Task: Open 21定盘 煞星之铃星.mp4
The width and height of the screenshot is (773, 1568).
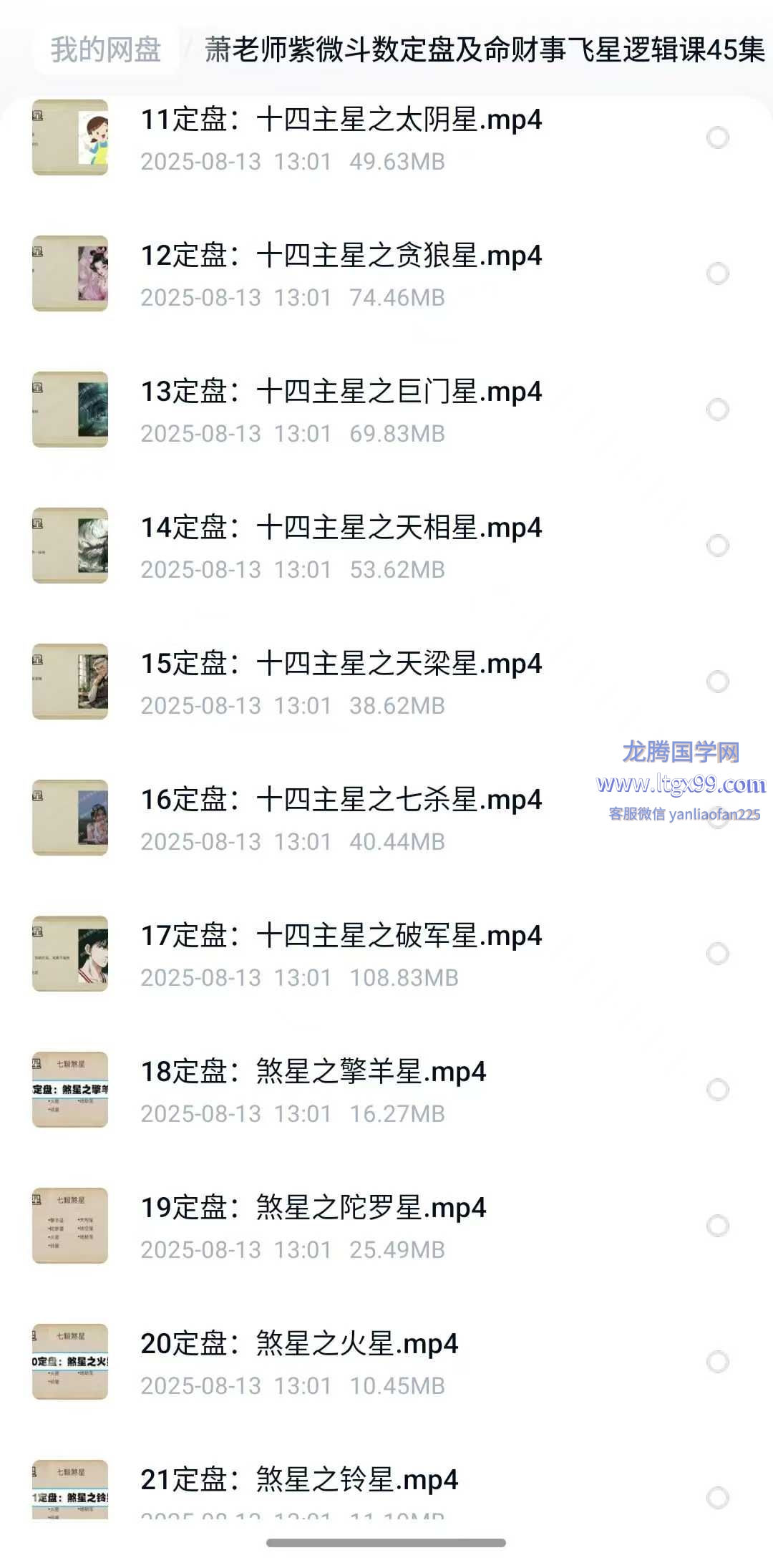Action: point(299,1481)
